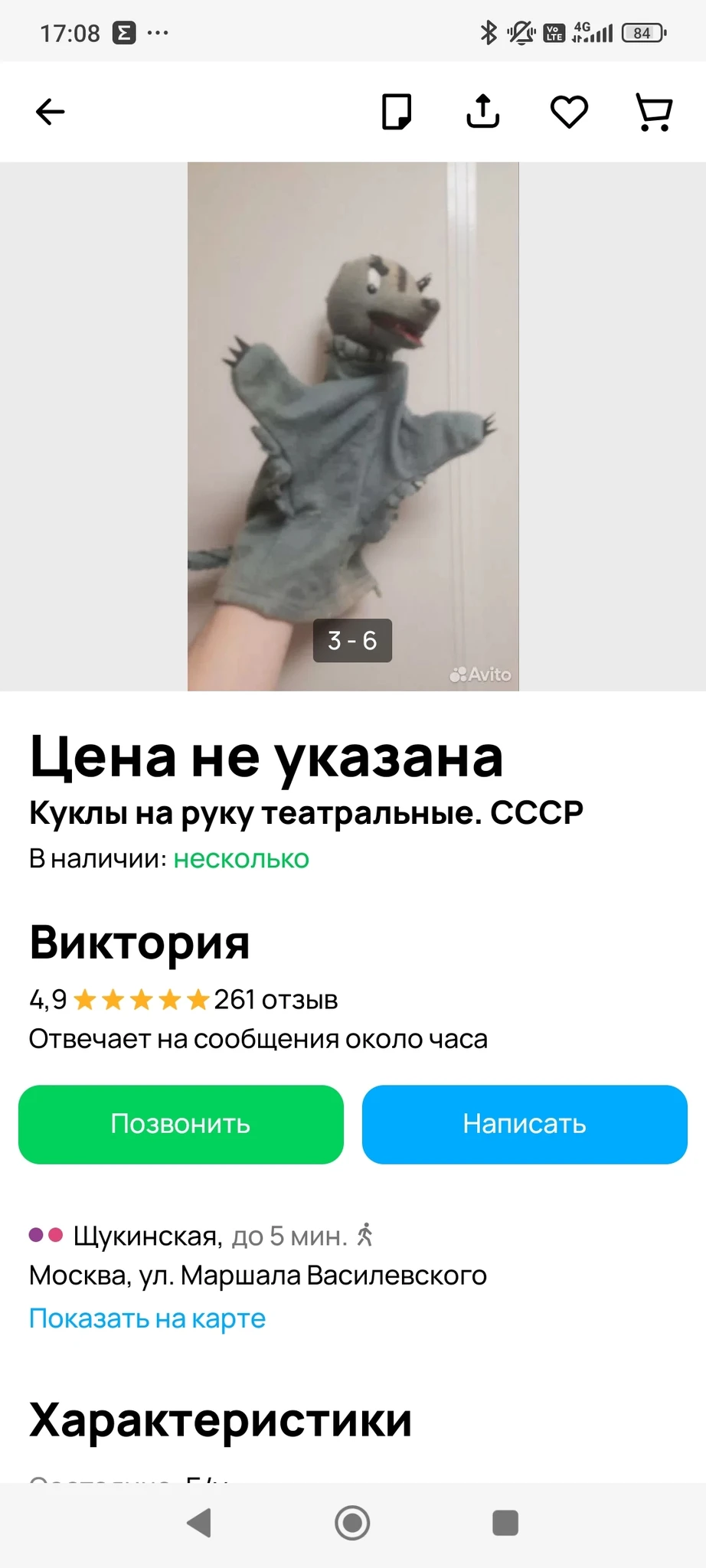Add listing to favorites with heart
This screenshot has width=706, height=1568.
(x=569, y=112)
